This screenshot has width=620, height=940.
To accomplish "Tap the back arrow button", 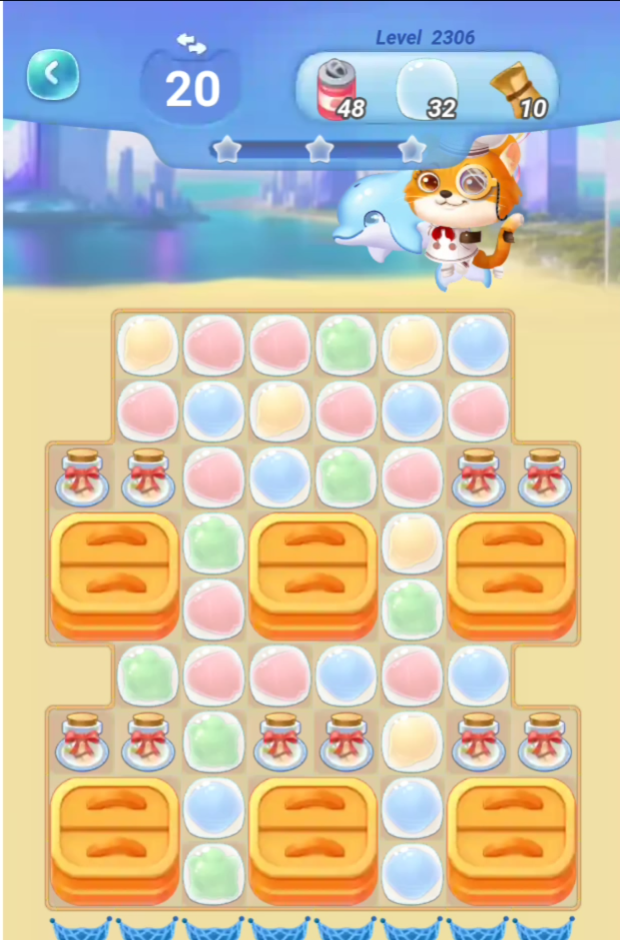I will point(53,74).
